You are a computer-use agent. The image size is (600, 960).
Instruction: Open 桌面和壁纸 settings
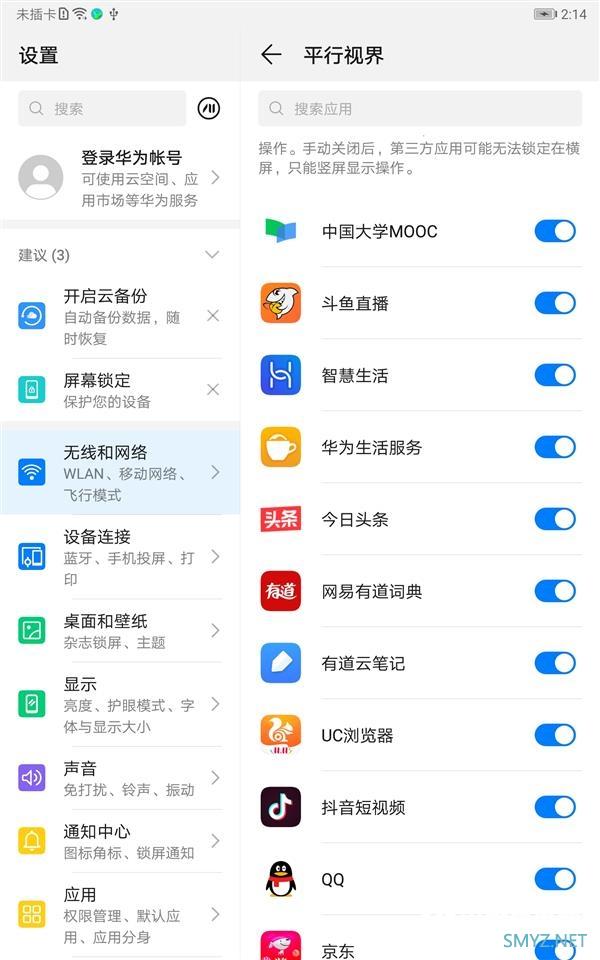point(120,631)
